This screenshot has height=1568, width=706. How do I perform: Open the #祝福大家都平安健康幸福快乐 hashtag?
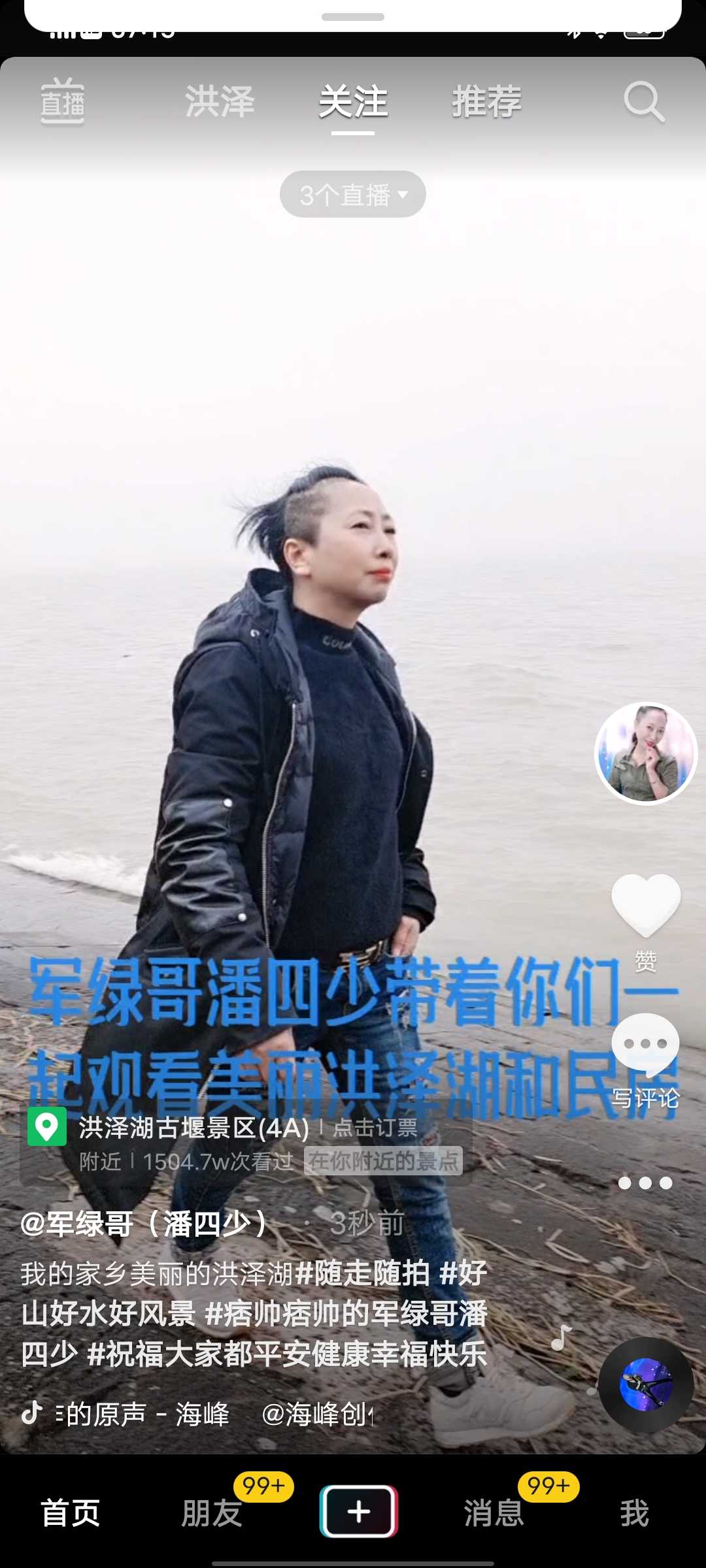[x=288, y=1354]
